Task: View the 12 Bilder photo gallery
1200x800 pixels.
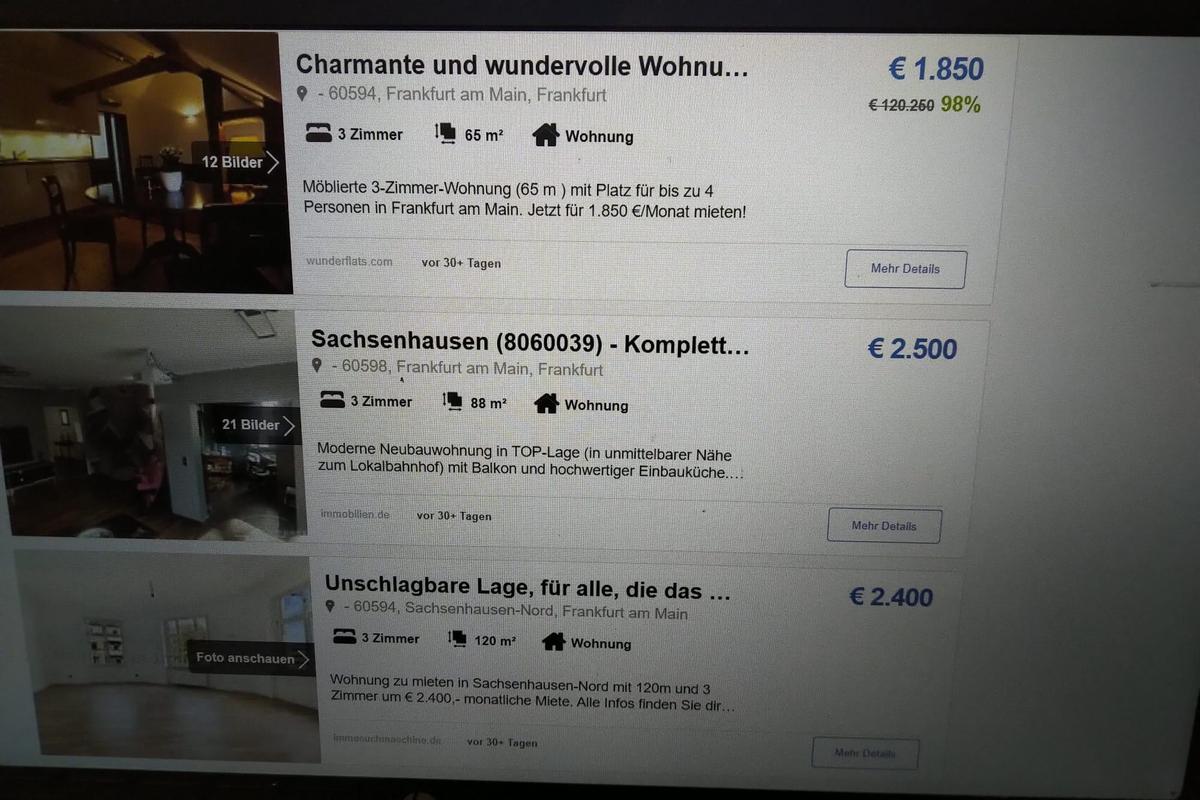Action: point(239,162)
